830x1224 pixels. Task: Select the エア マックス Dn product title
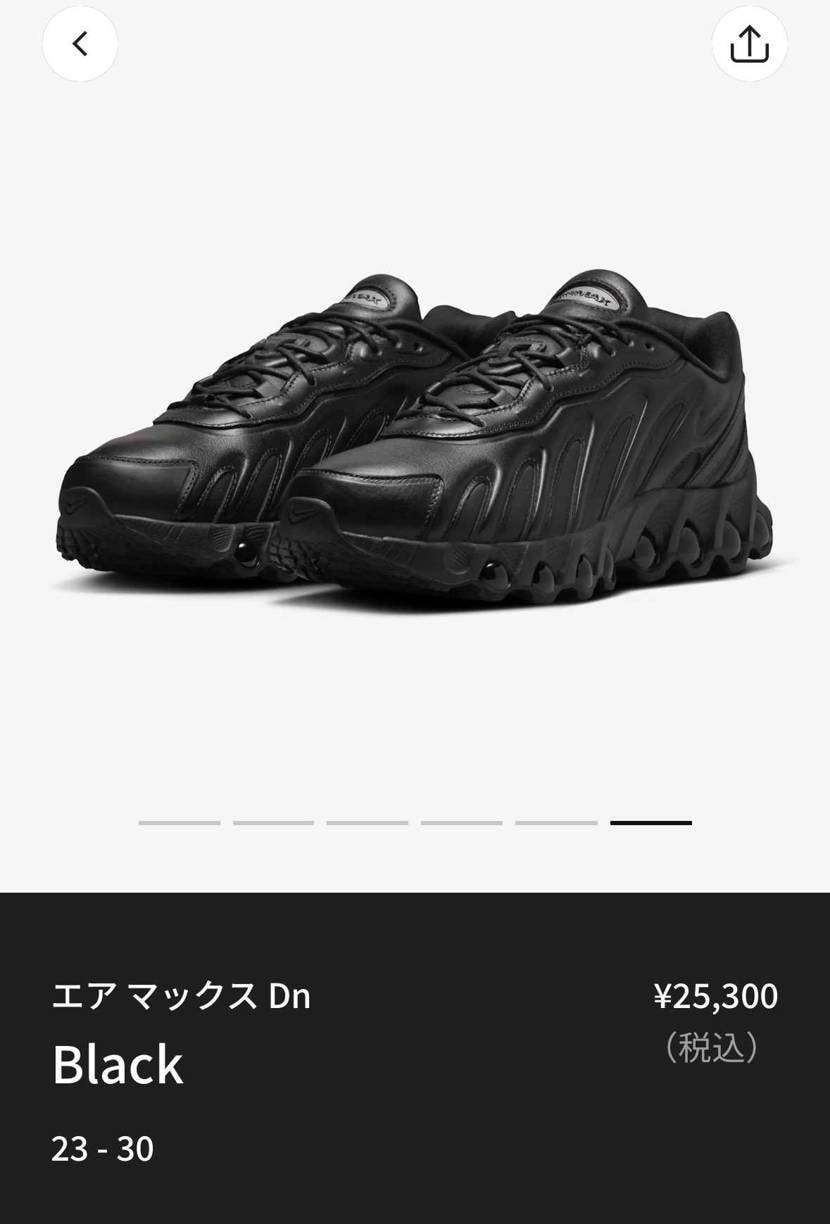(182, 996)
